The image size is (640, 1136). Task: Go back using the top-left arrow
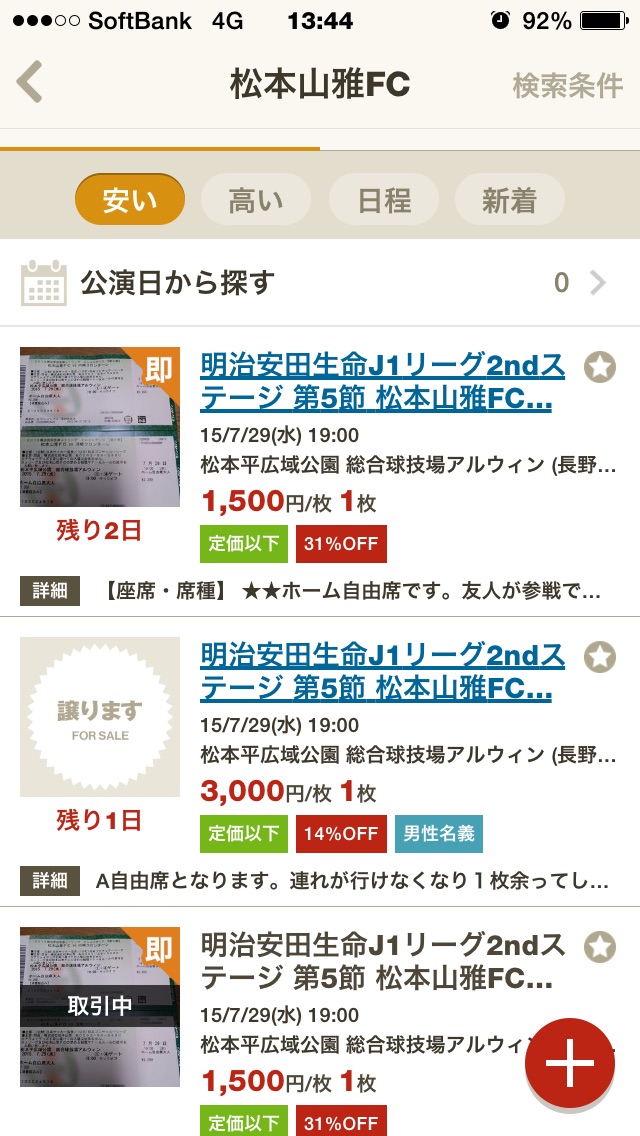[30, 83]
